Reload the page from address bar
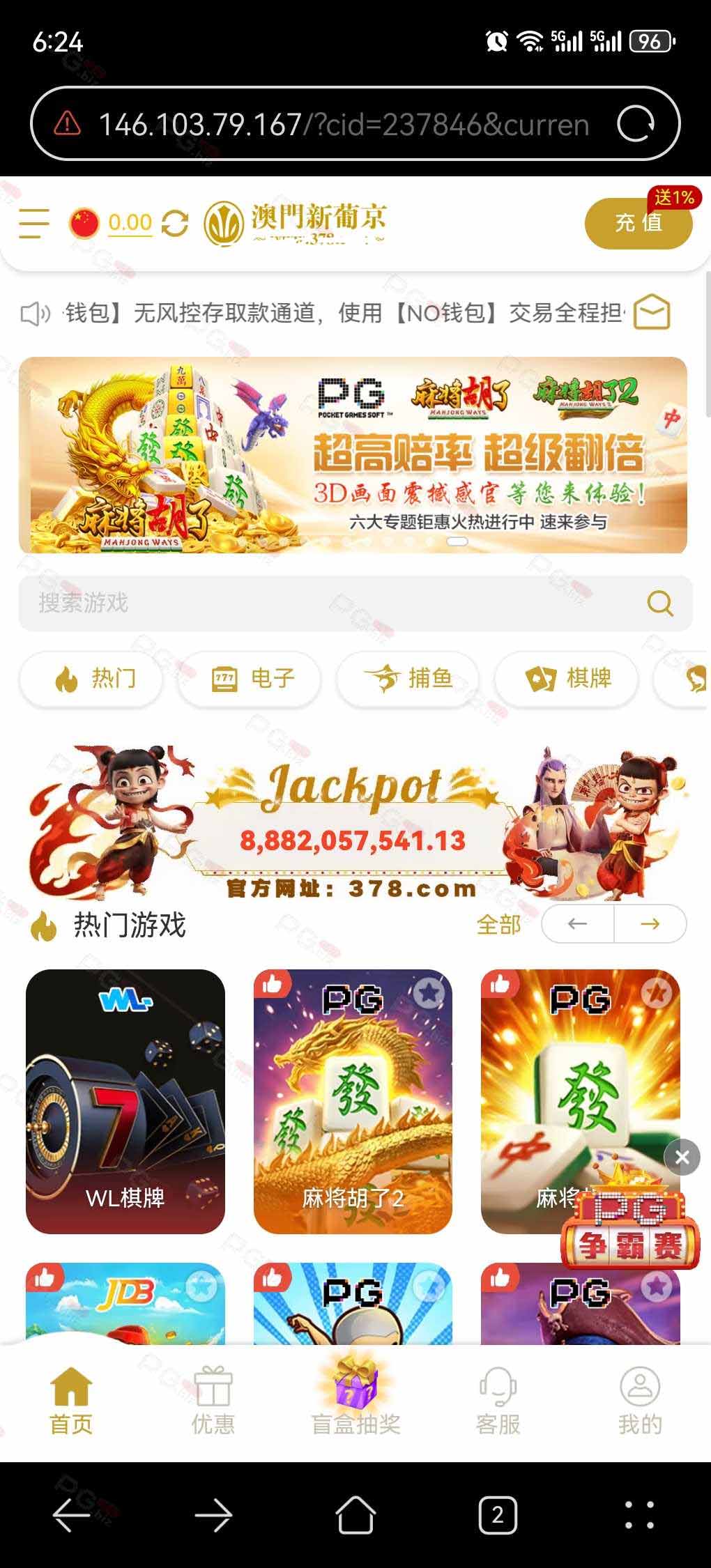The width and height of the screenshot is (711, 1568). coord(636,124)
